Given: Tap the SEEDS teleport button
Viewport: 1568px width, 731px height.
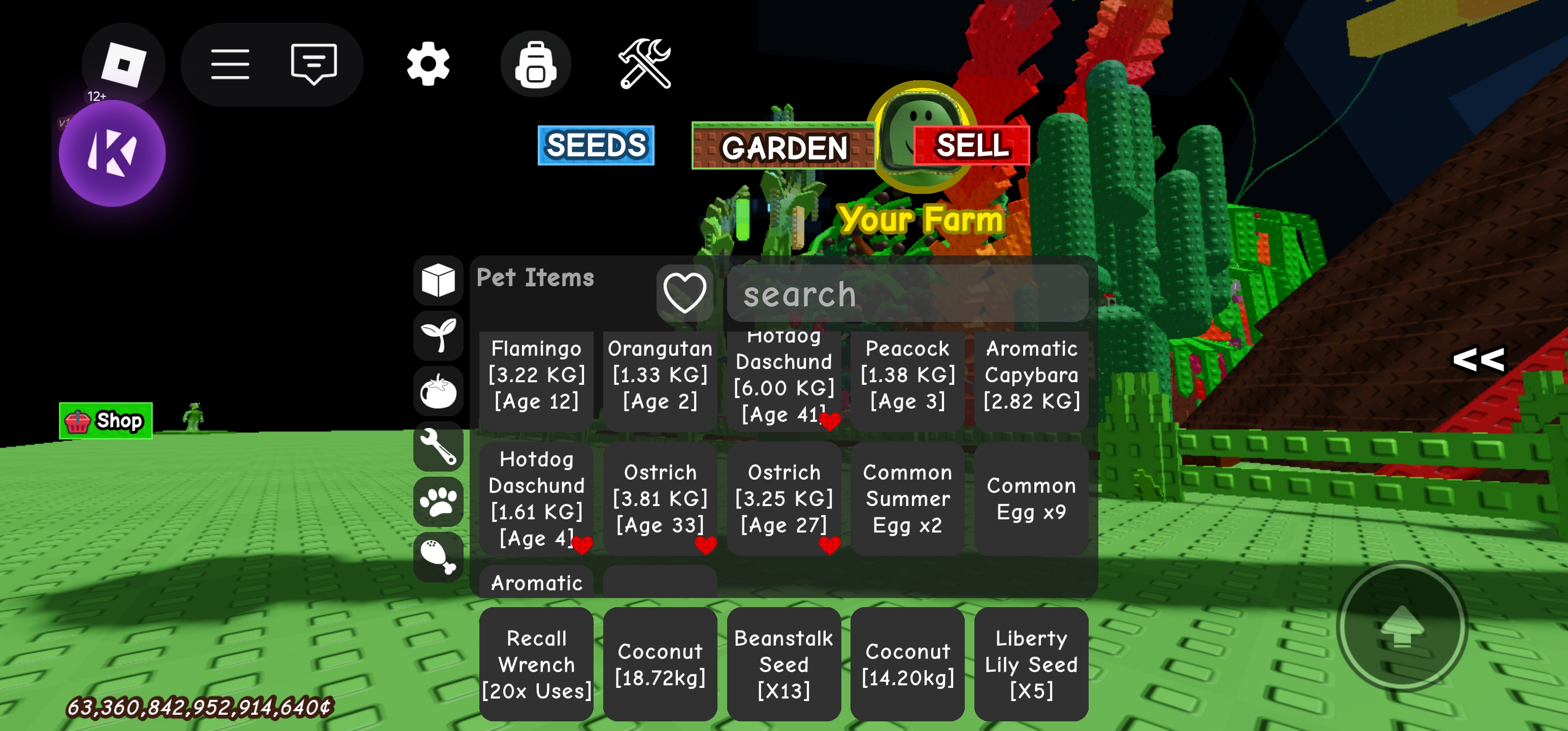Looking at the screenshot, I should pos(595,146).
